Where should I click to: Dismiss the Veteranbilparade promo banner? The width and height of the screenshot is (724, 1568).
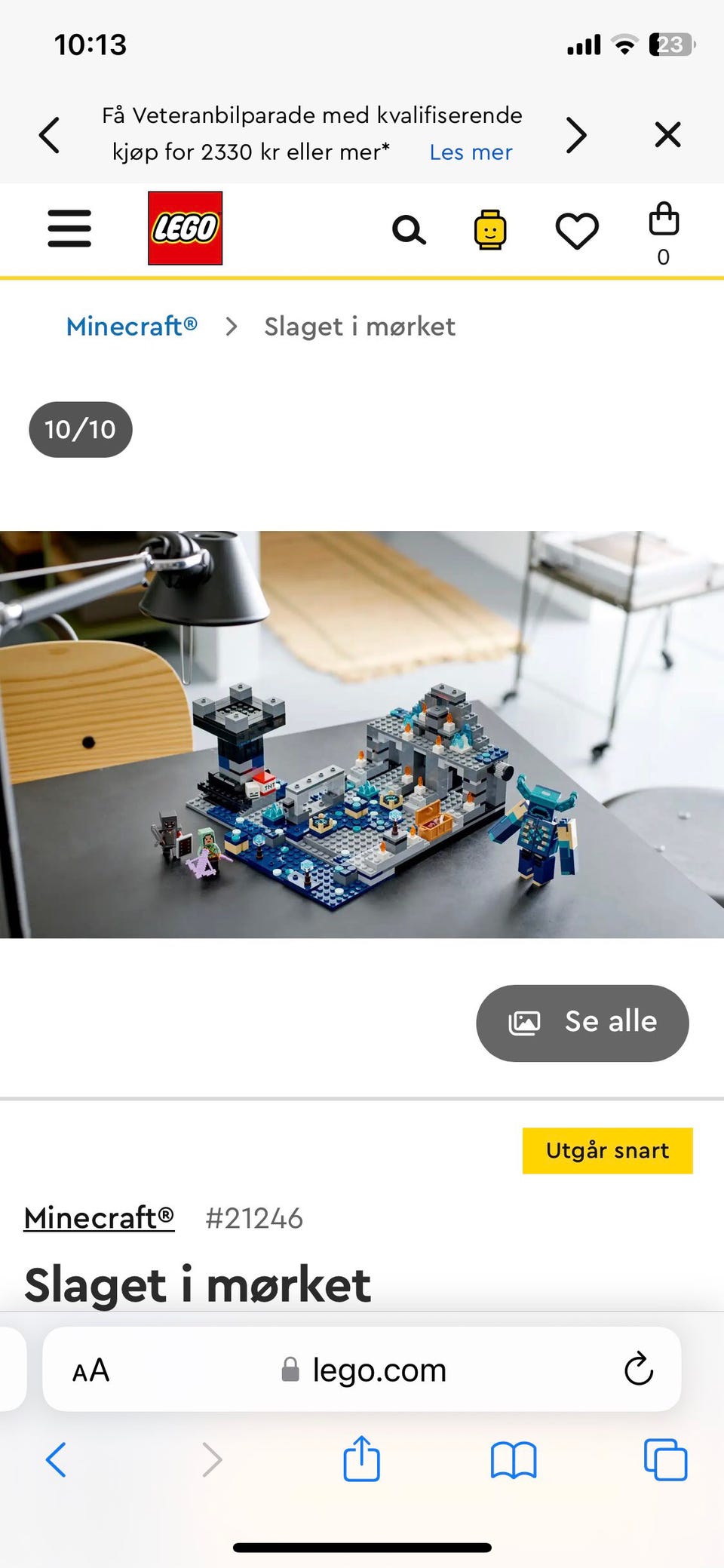(x=667, y=135)
